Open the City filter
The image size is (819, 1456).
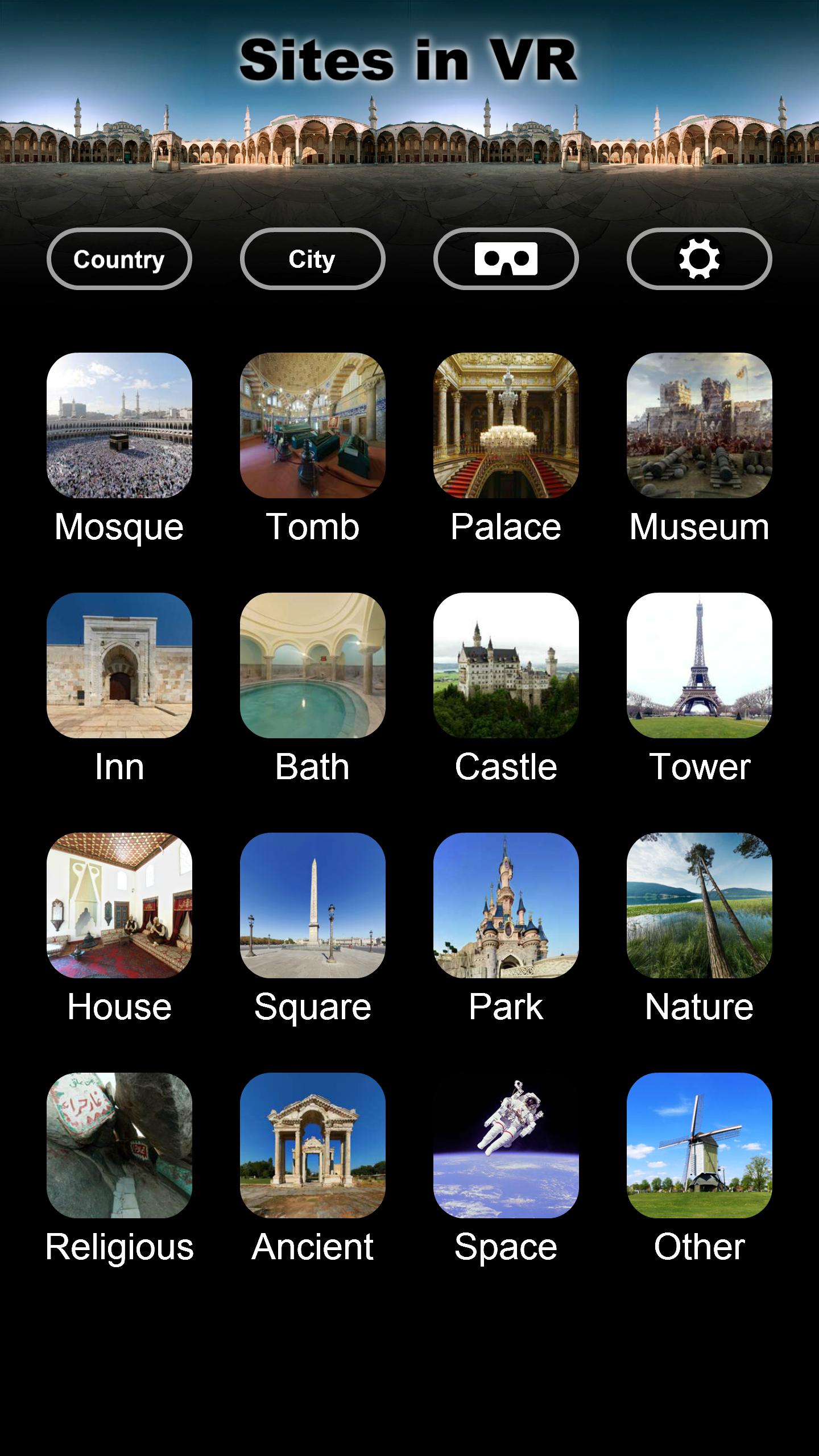(x=312, y=259)
